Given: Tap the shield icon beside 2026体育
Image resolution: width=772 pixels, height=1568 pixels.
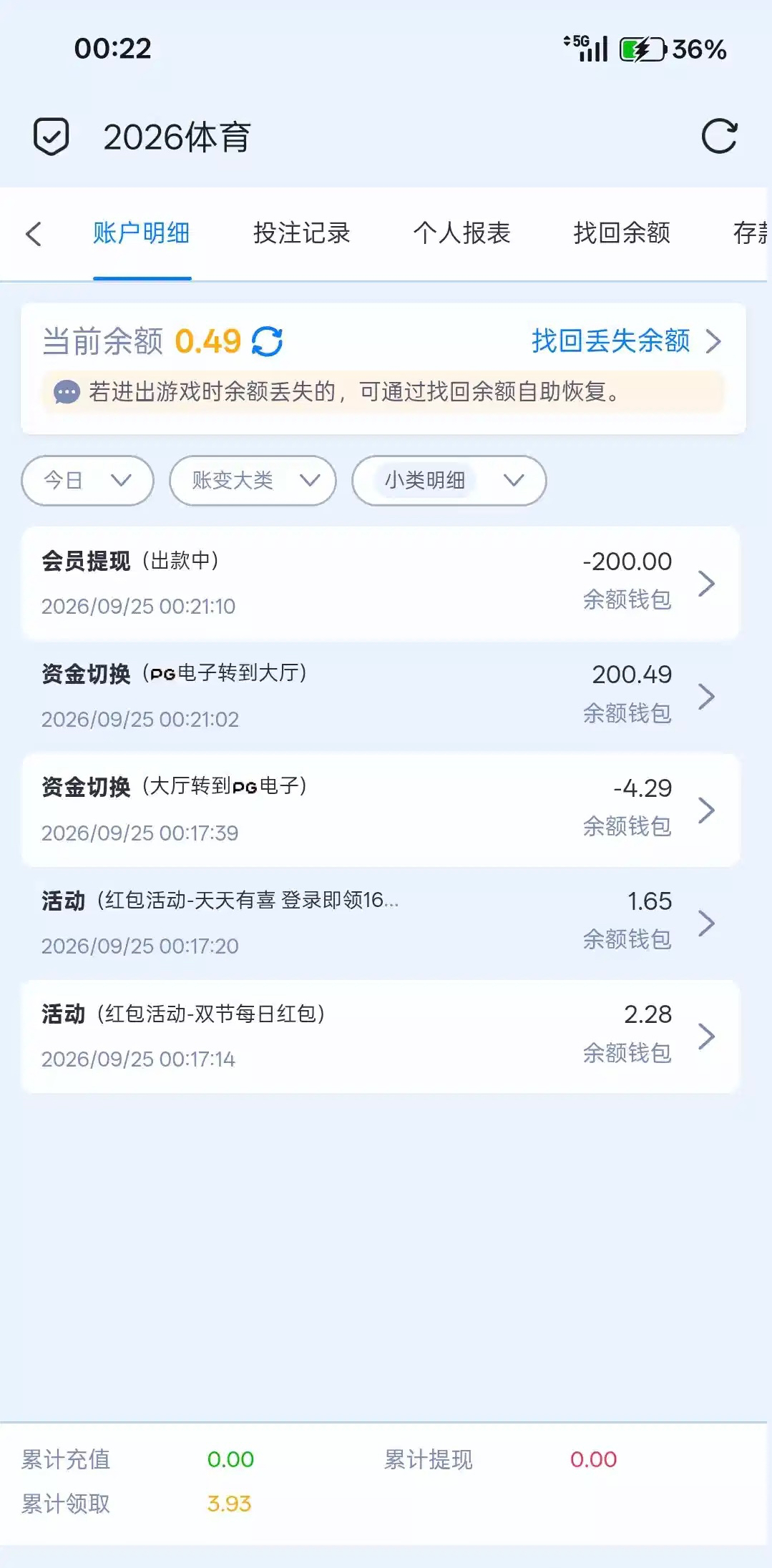Looking at the screenshot, I should click(x=52, y=136).
